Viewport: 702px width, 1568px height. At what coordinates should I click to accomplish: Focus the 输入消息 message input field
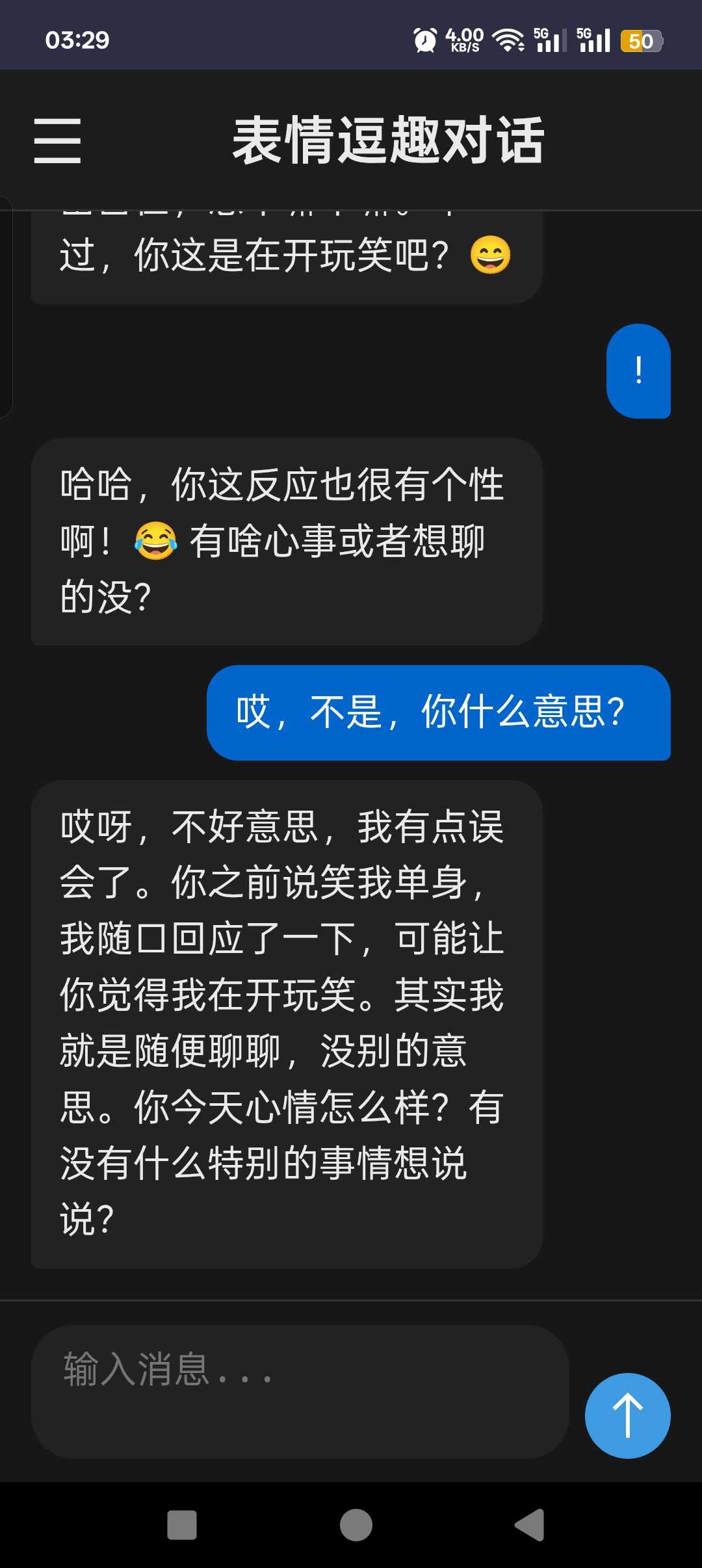pyautogui.click(x=299, y=1391)
